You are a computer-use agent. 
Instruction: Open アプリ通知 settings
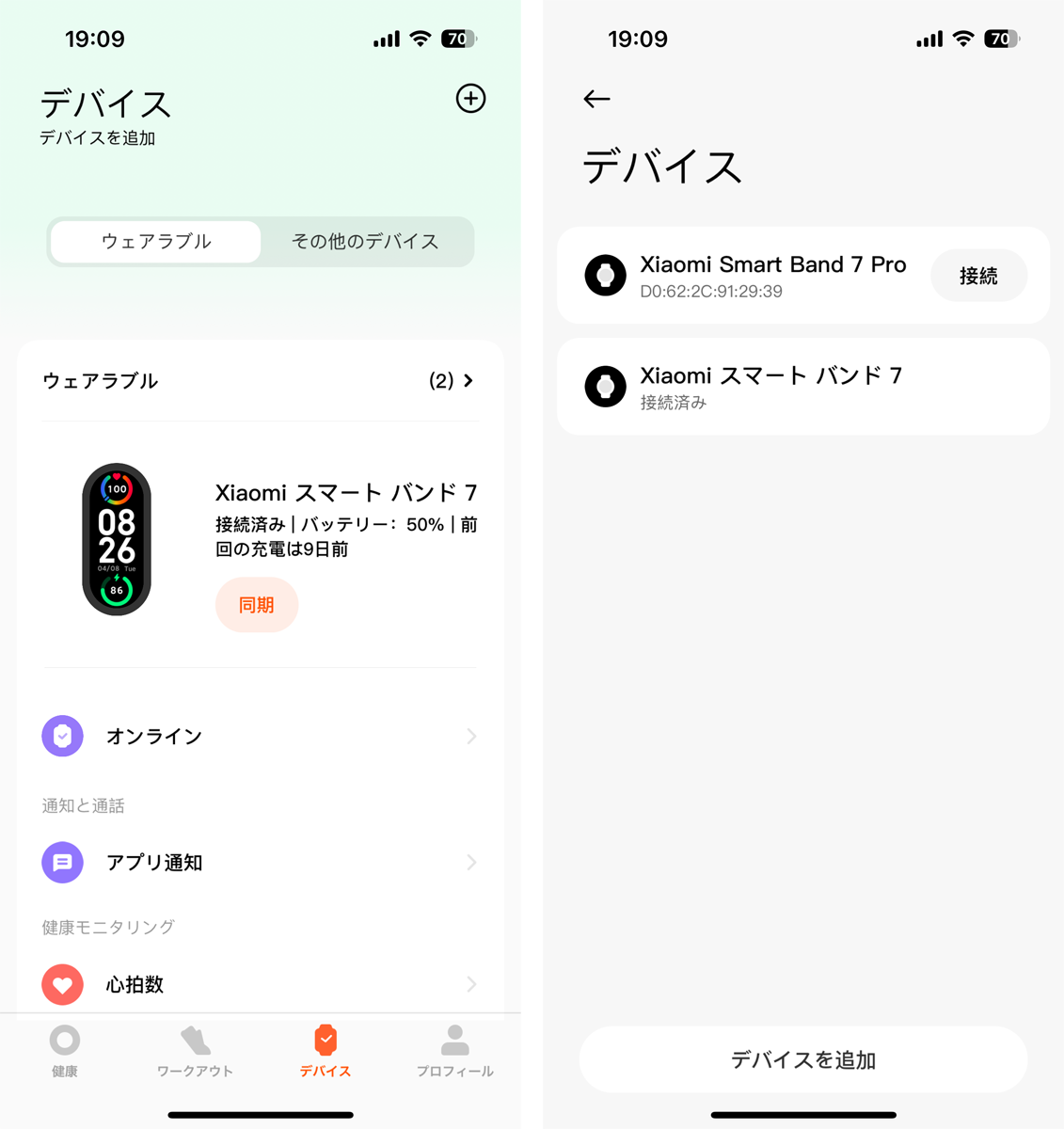pos(260,863)
